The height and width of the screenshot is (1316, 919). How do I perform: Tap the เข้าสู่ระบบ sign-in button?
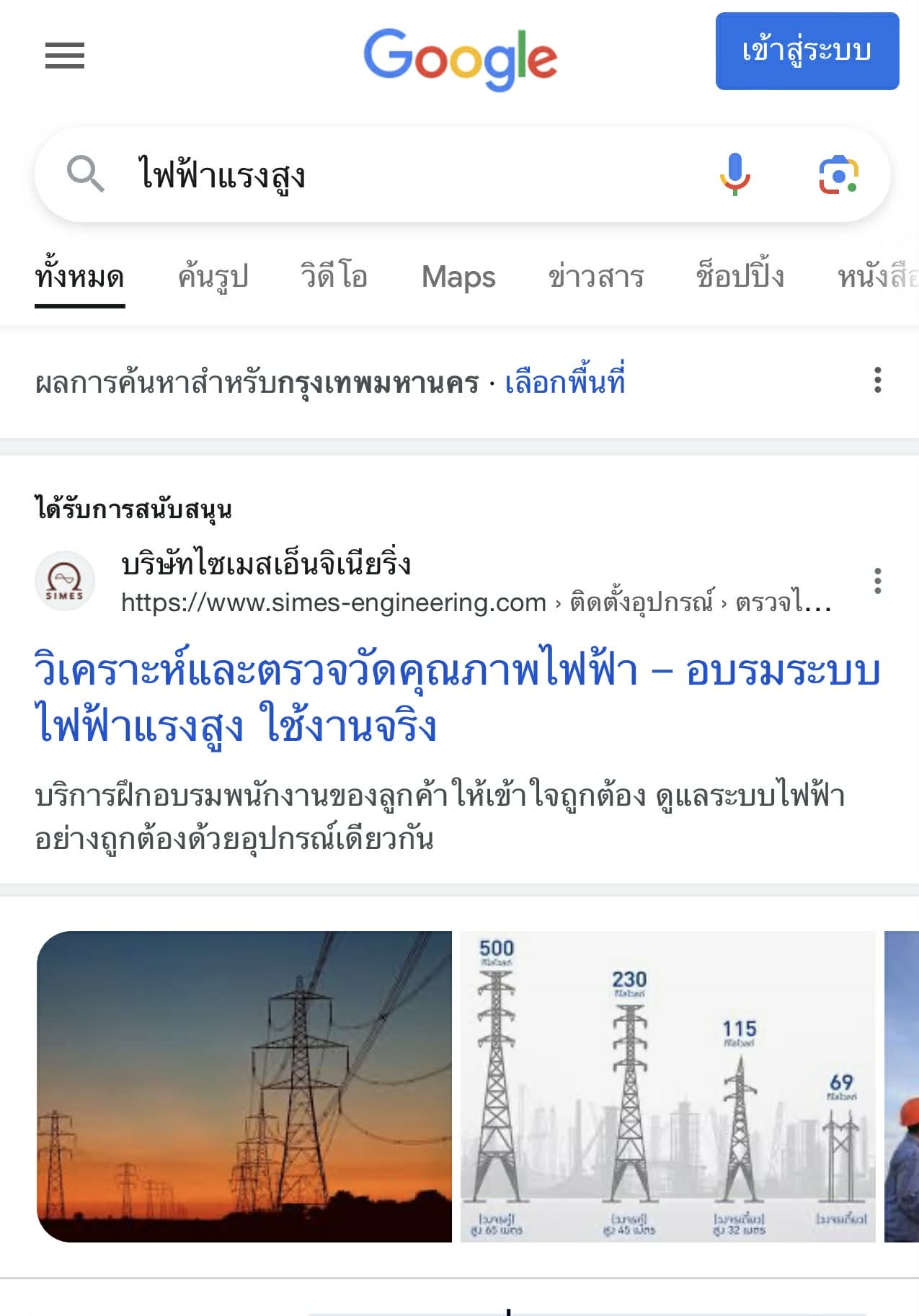point(807,51)
